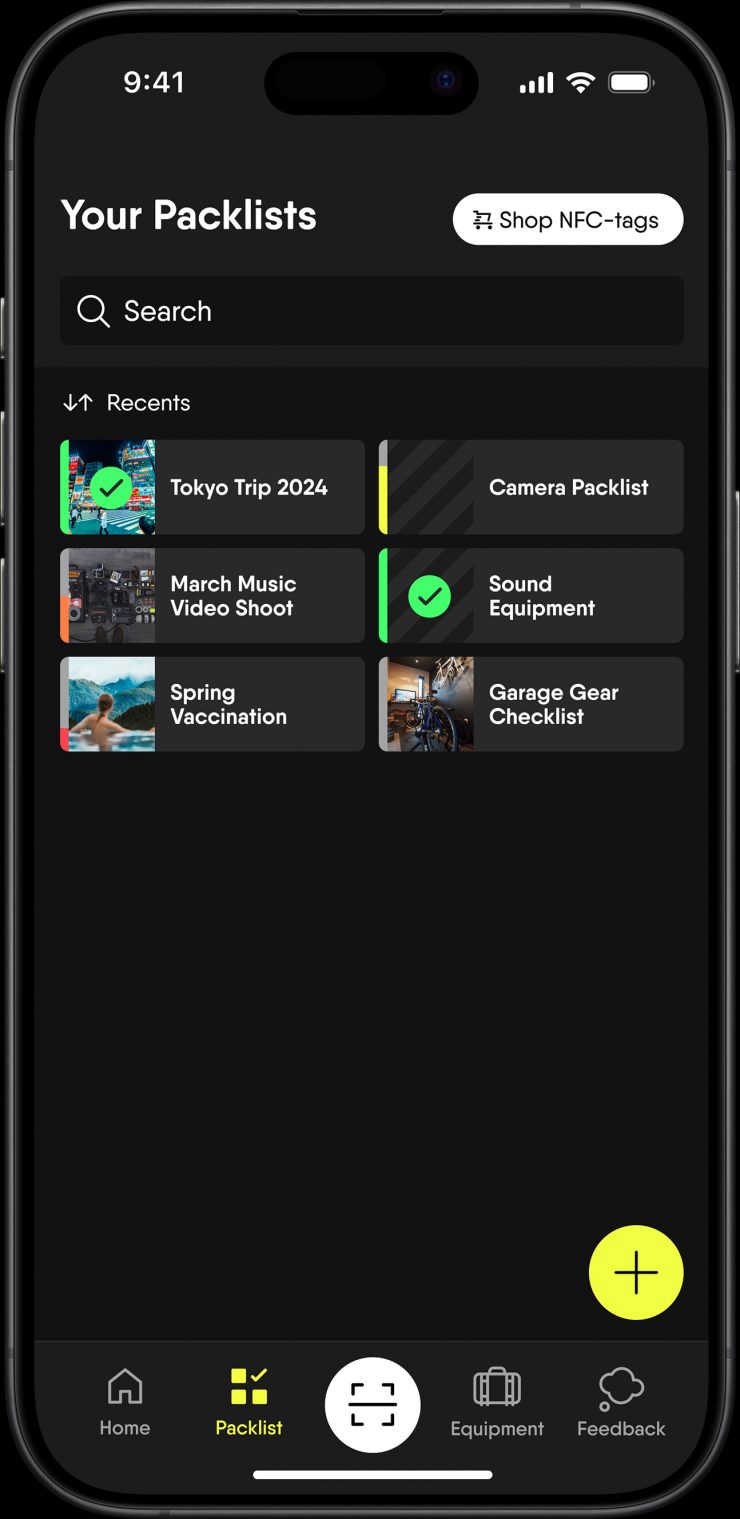Open the Garage Gear Checklist card

[x=531, y=704]
